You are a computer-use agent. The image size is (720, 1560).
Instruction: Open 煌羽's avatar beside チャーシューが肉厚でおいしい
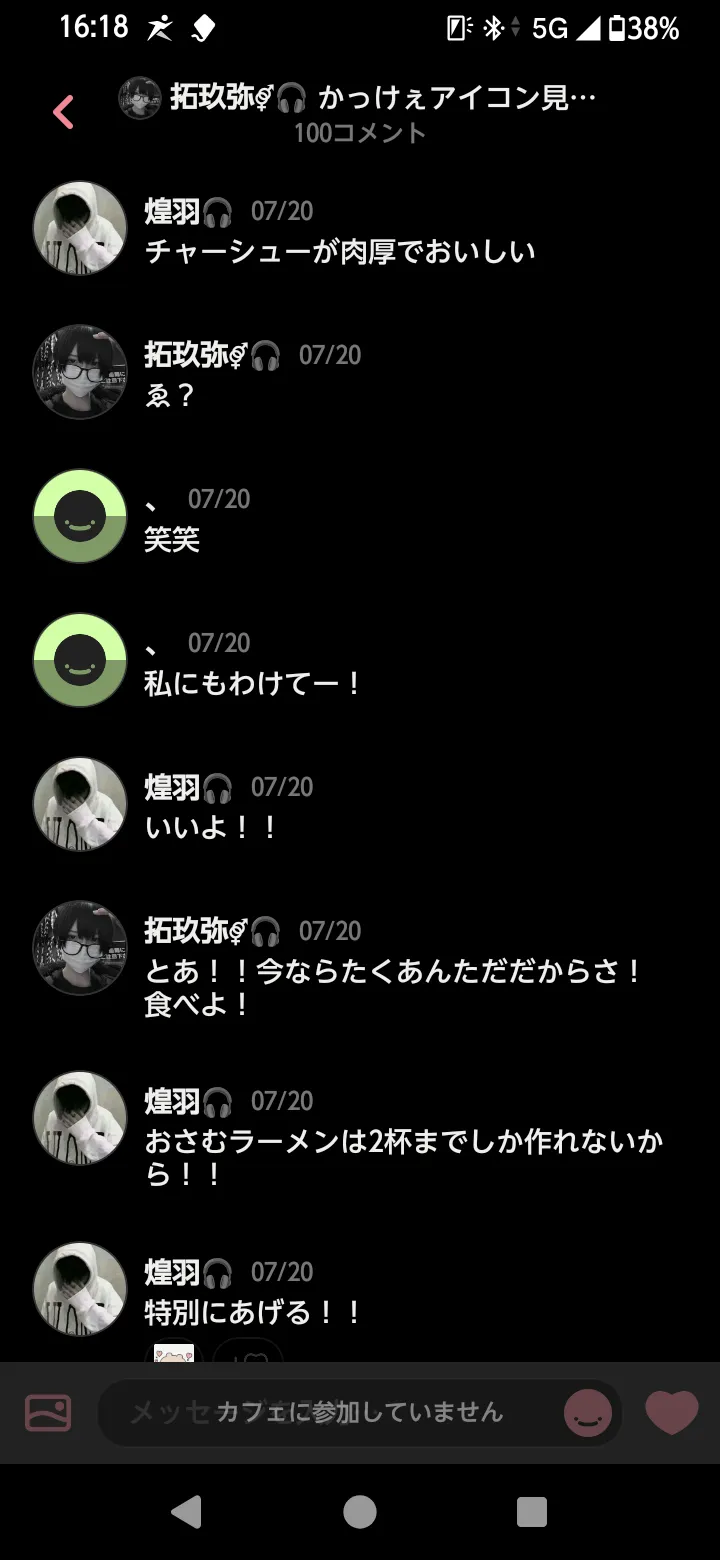point(80,228)
